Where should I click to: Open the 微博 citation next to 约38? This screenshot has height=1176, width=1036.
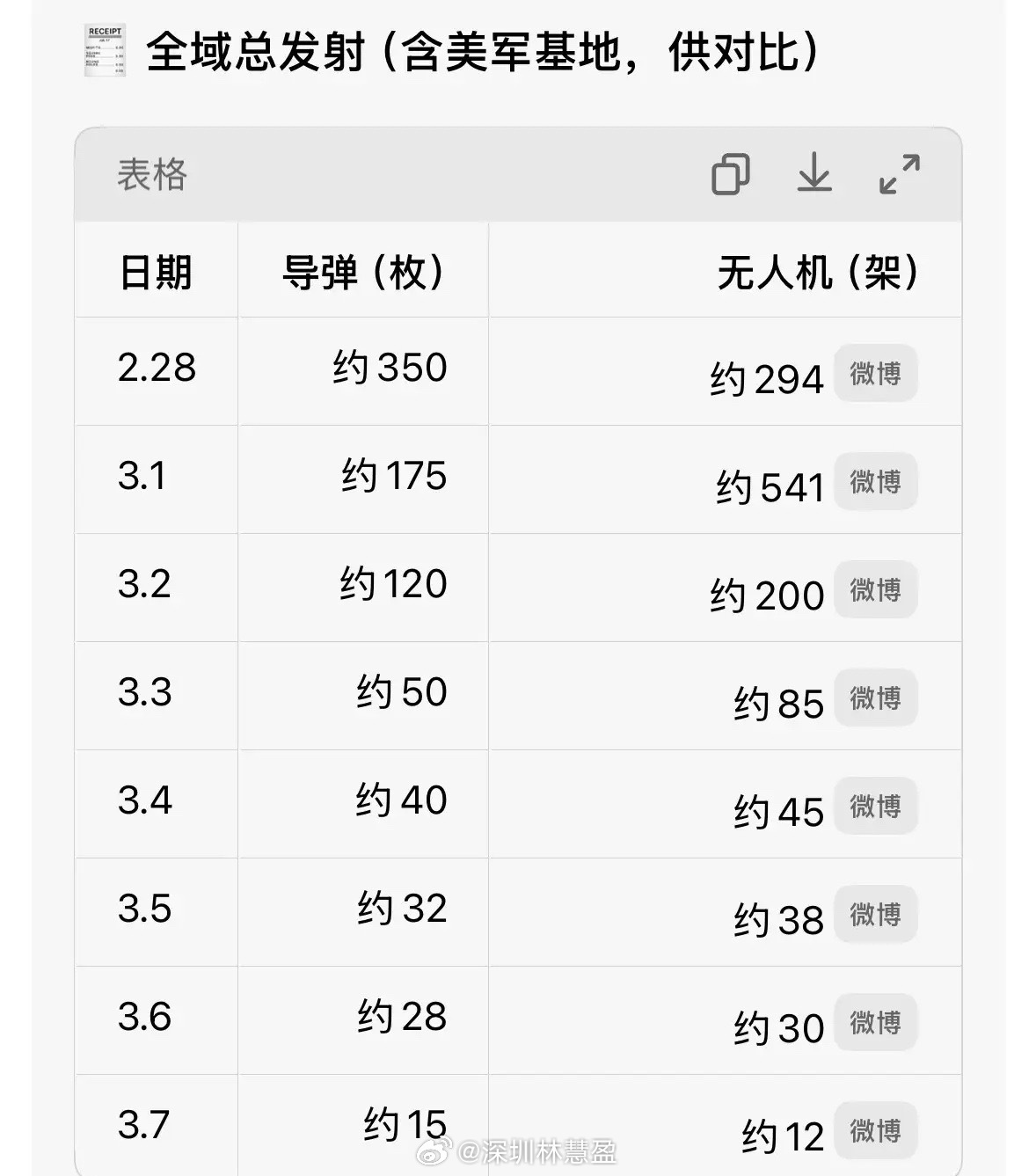(x=875, y=915)
